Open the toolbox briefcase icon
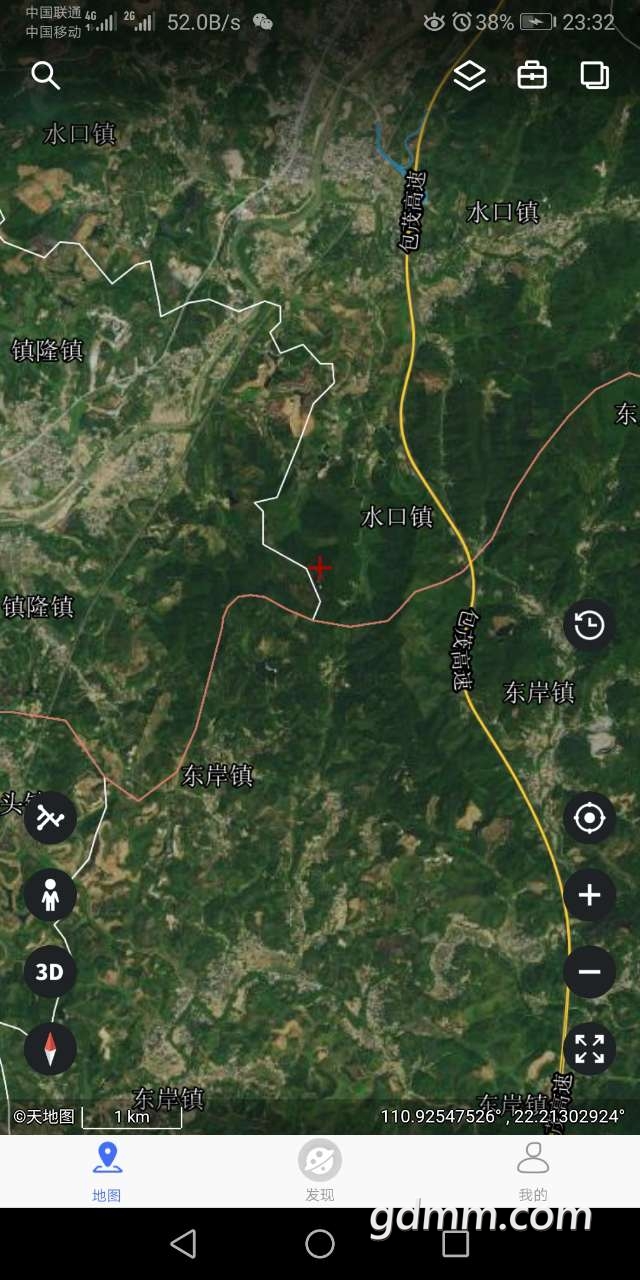640x1280 pixels. pyautogui.click(x=532, y=76)
